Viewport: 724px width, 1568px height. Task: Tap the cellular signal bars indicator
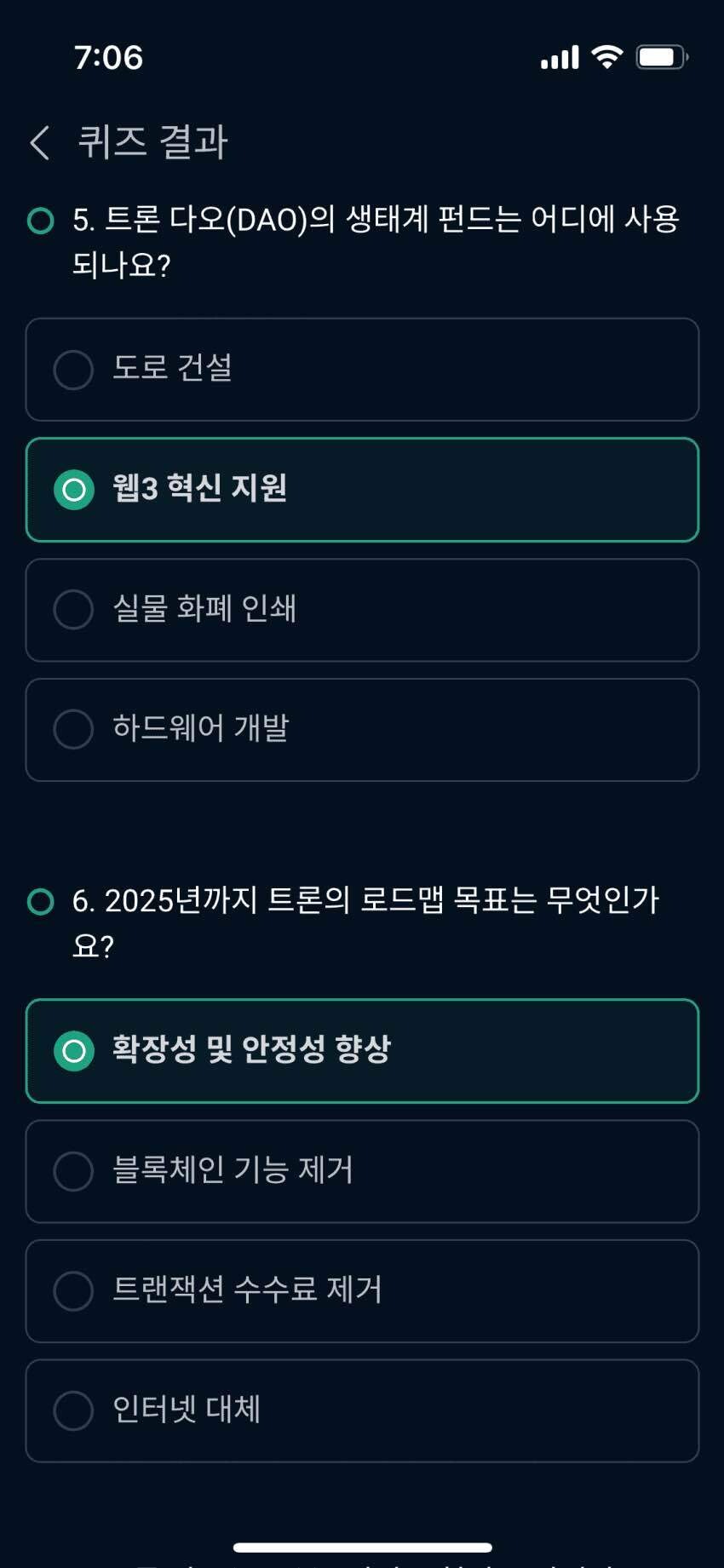point(558,56)
